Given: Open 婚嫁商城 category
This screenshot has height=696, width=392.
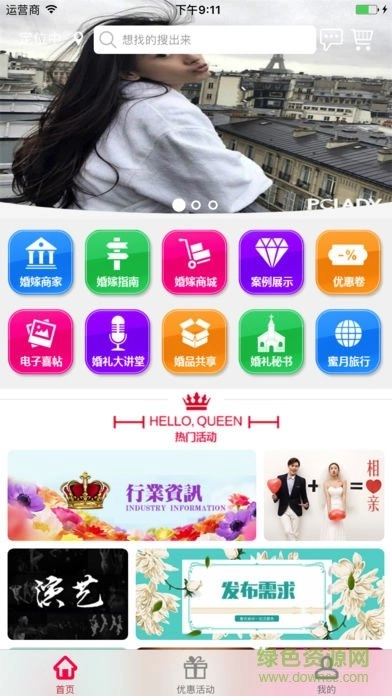Looking at the screenshot, I should [194, 262].
